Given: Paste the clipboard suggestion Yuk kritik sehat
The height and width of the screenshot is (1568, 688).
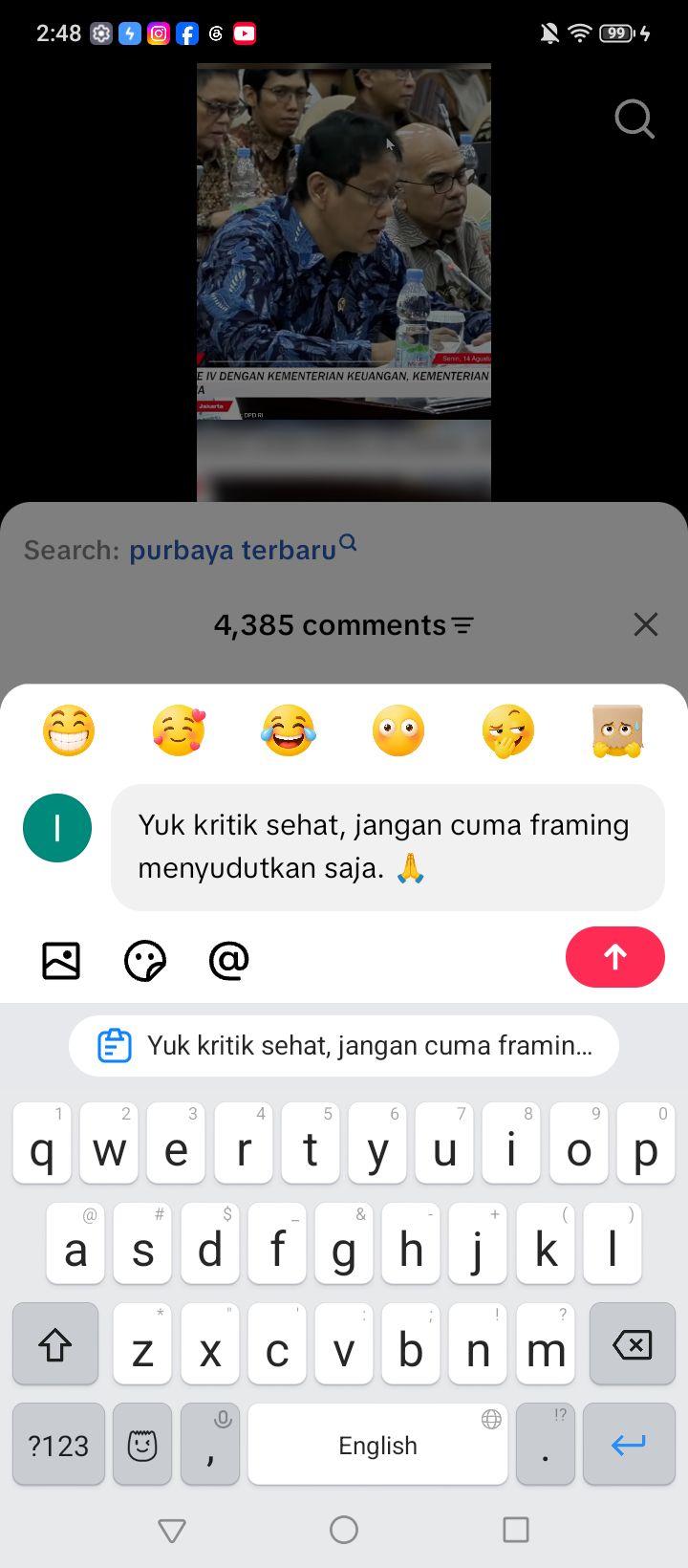Looking at the screenshot, I should click(x=344, y=1046).
